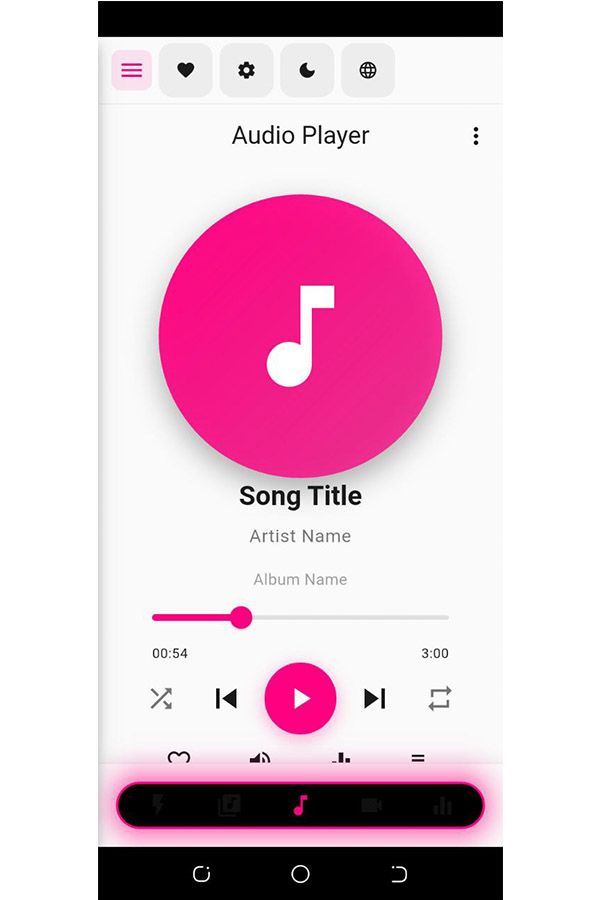
Task: Switch to the video camera tab
Action: click(371, 805)
